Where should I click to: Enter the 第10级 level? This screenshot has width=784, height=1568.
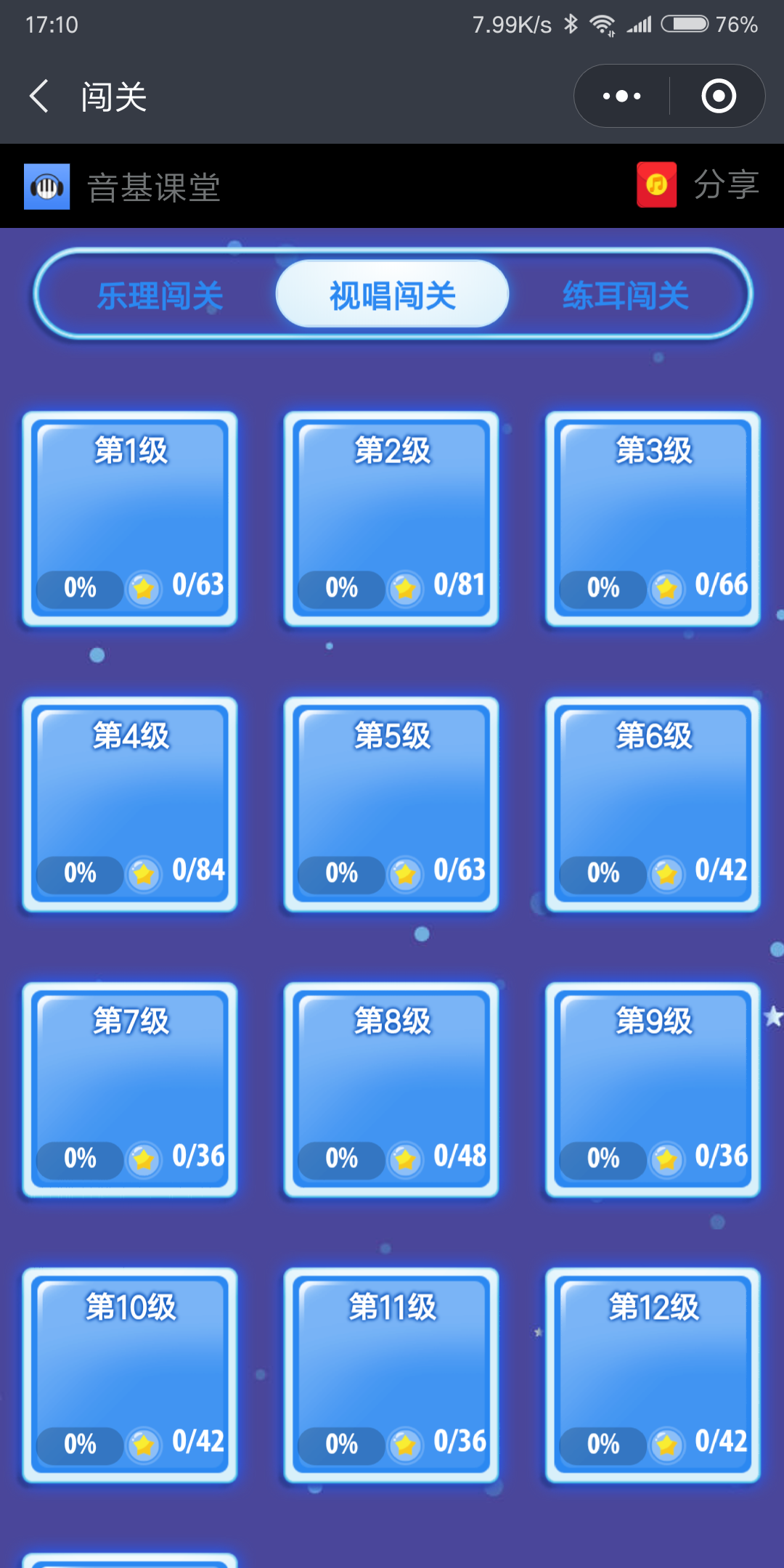pyautogui.click(x=130, y=1375)
